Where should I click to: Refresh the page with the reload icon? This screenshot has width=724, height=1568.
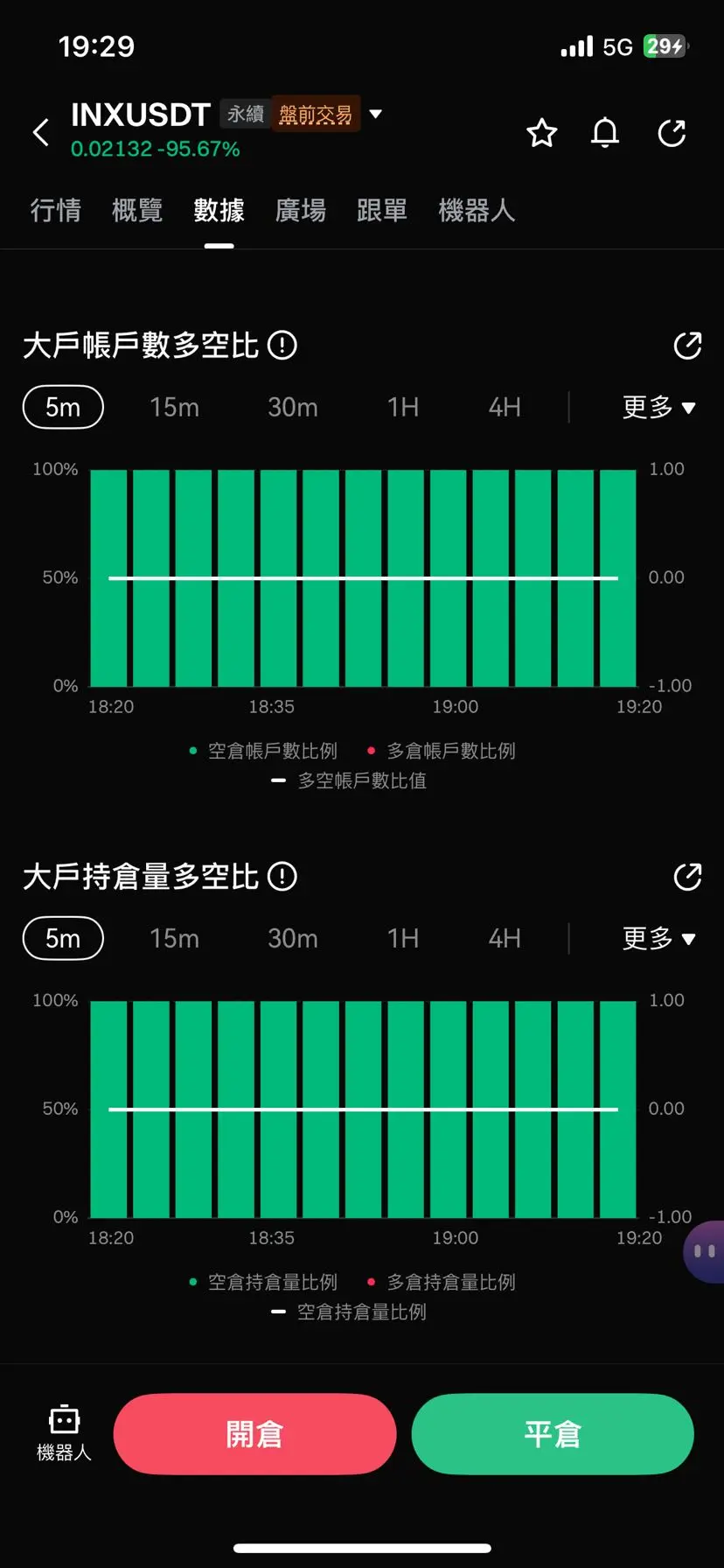(671, 133)
